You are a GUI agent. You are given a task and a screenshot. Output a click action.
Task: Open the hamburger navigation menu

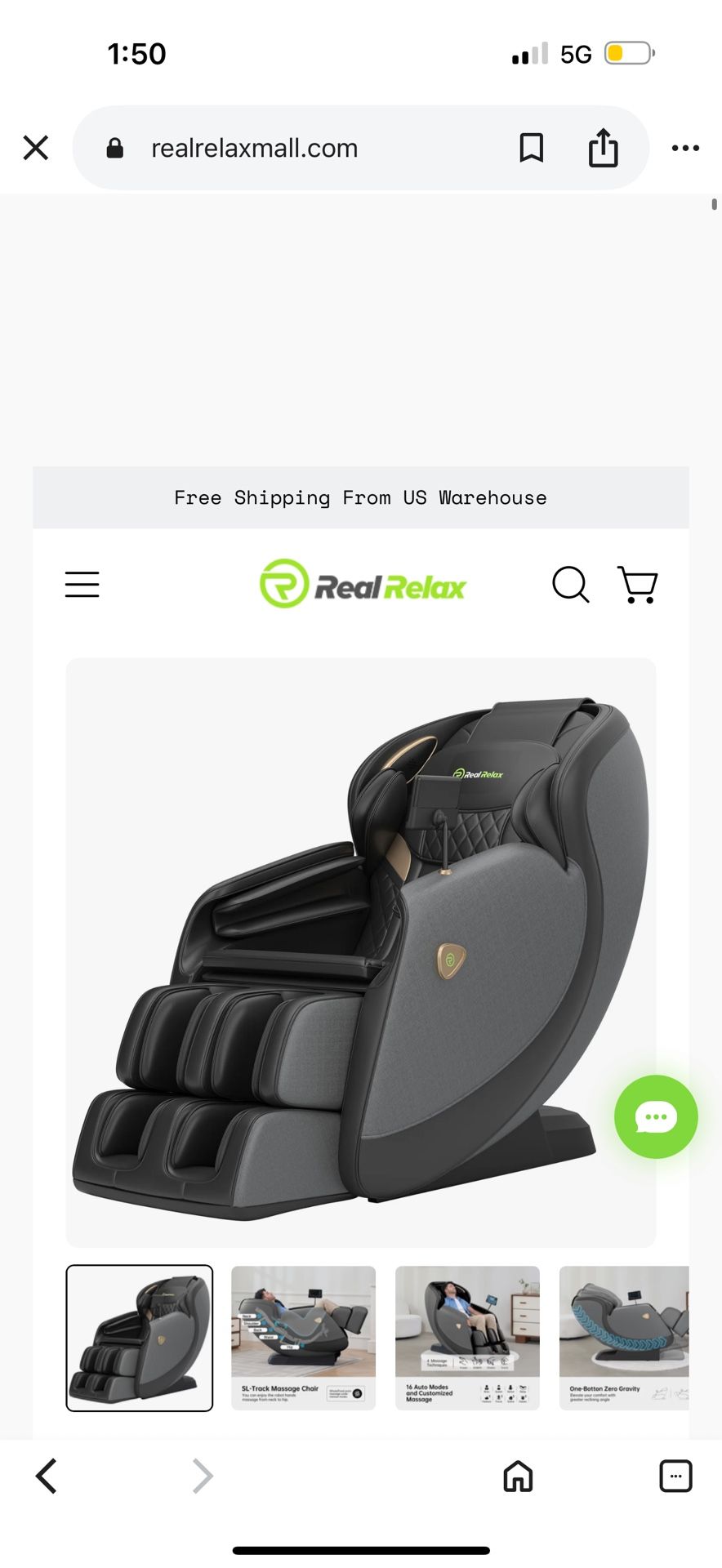click(x=82, y=584)
